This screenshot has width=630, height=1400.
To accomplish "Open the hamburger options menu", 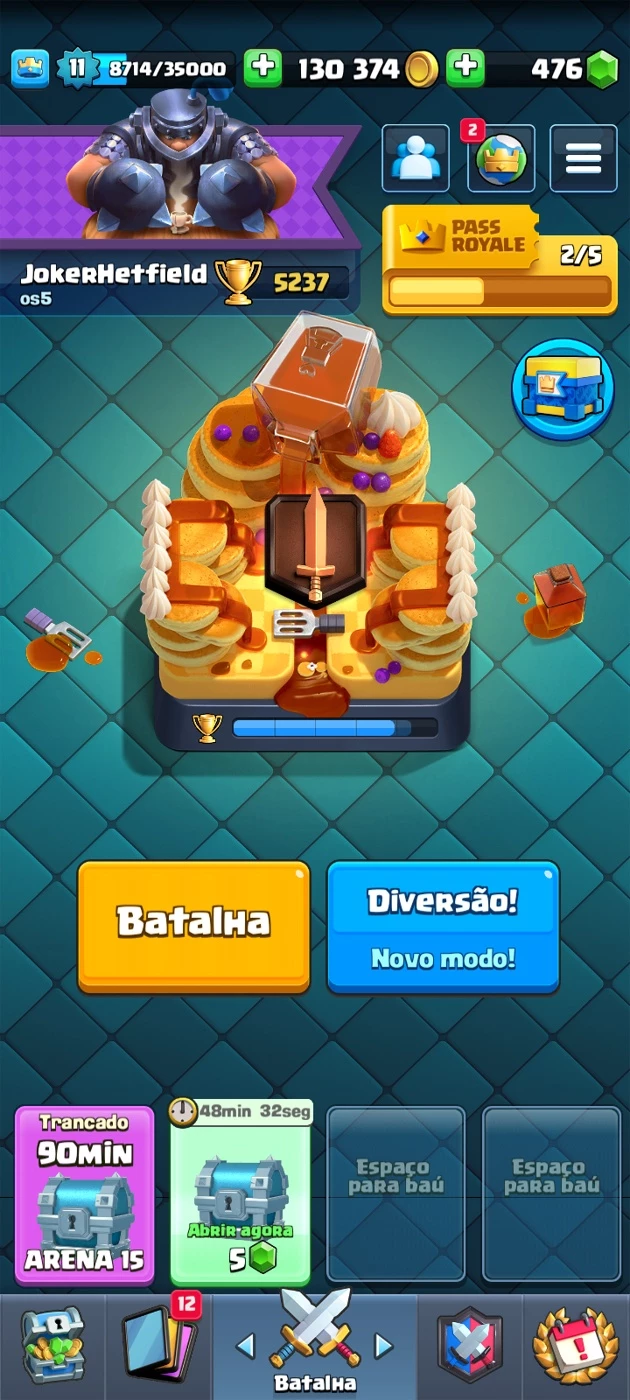I will click(x=584, y=158).
